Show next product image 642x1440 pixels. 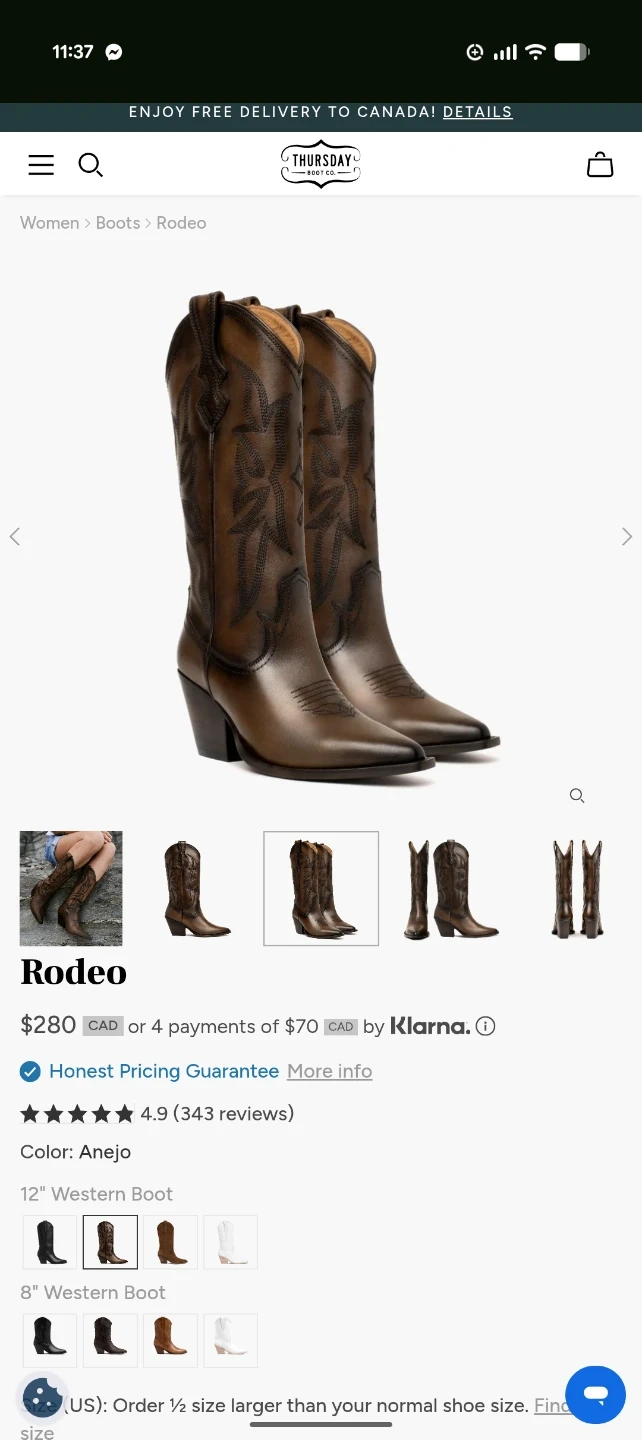click(626, 537)
